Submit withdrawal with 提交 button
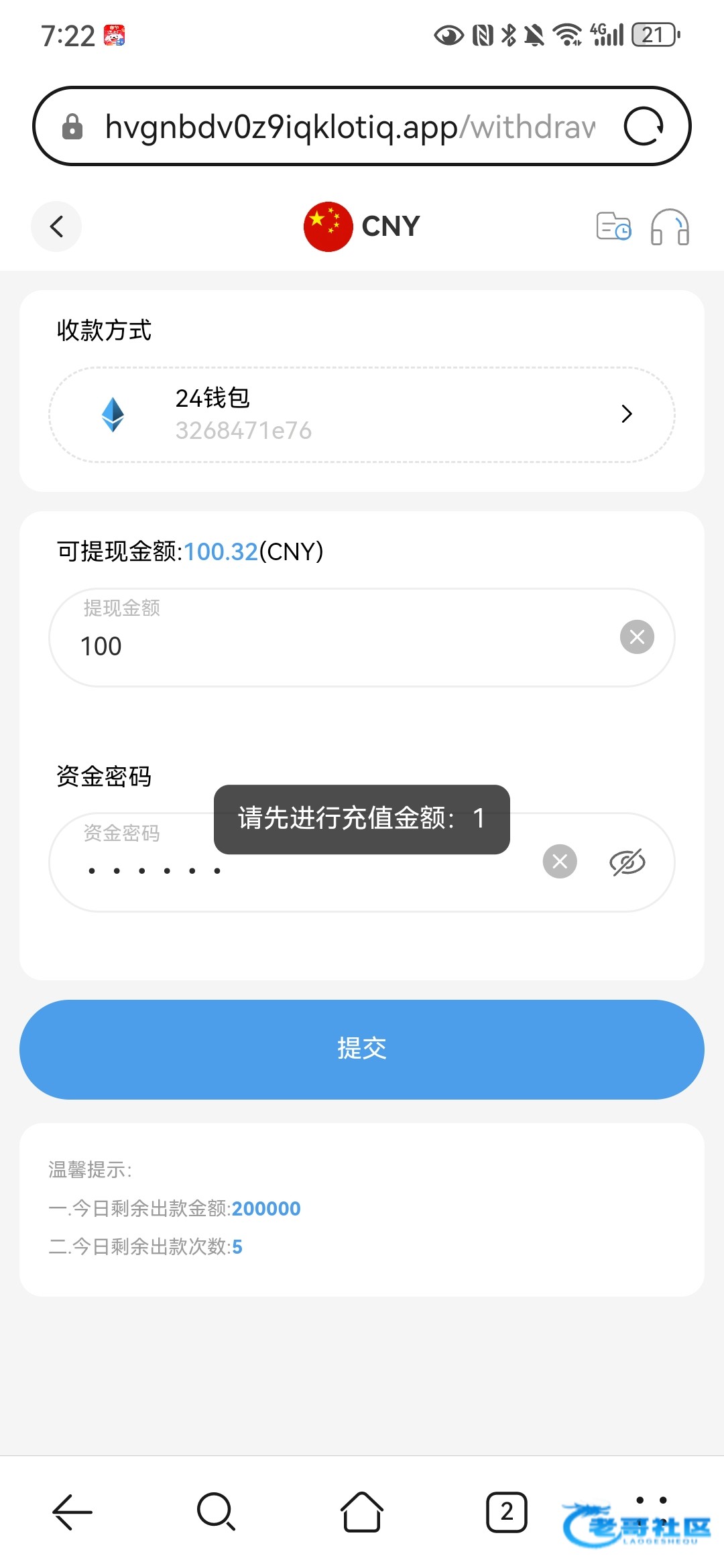 click(x=362, y=1049)
